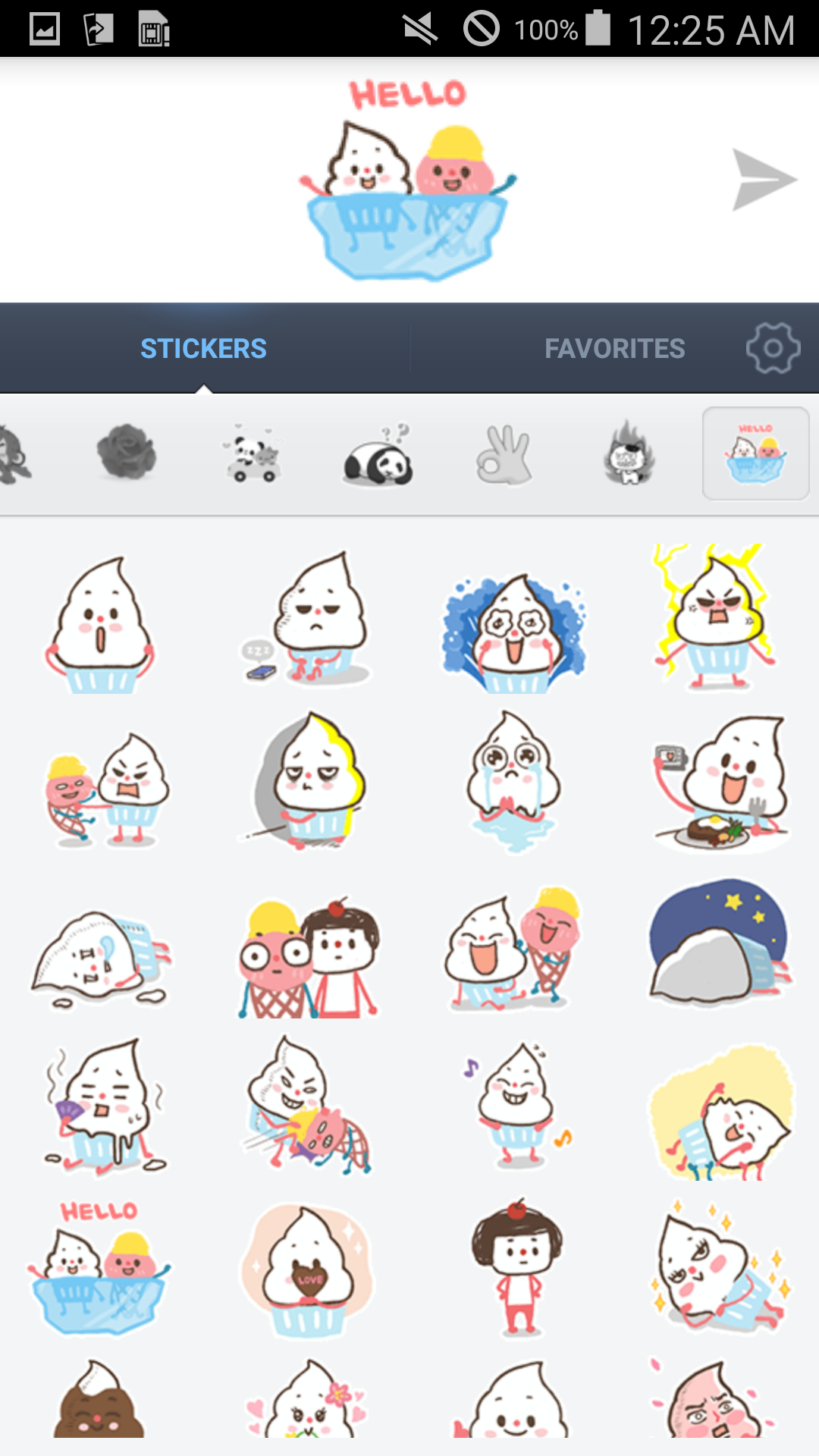
Task: Send the selected HELLO sticker
Action: [x=764, y=180]
